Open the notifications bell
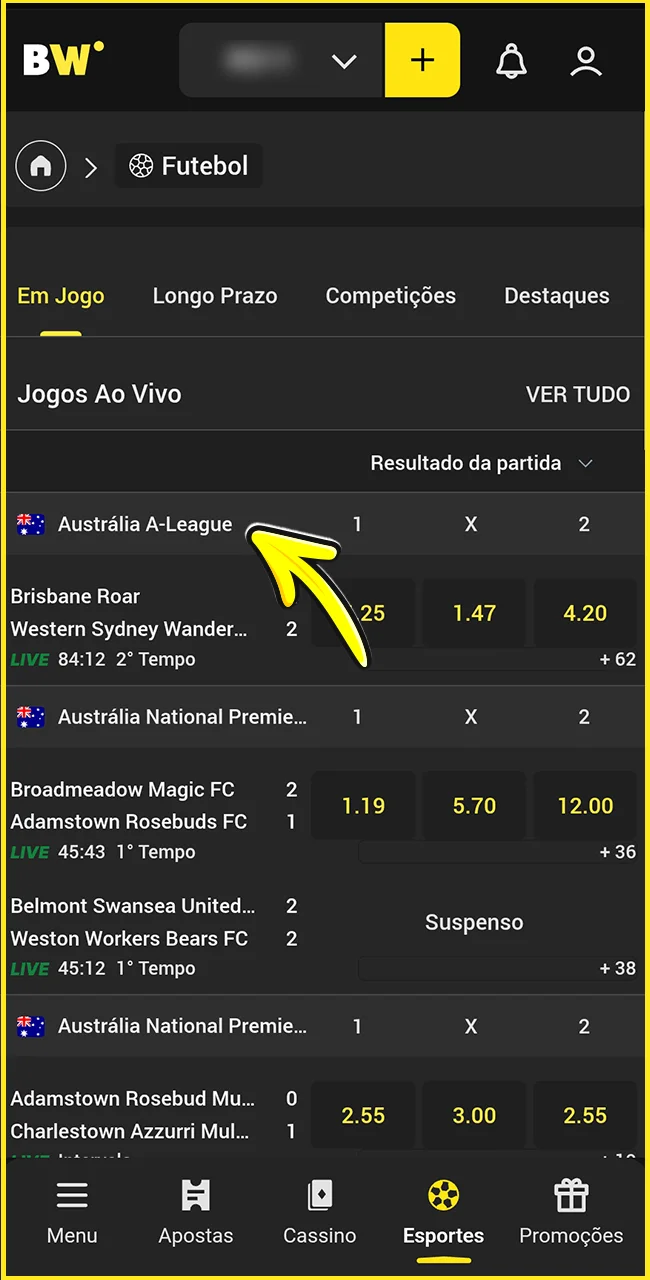Screen dimensions: 650x1280 pos(511,61)
